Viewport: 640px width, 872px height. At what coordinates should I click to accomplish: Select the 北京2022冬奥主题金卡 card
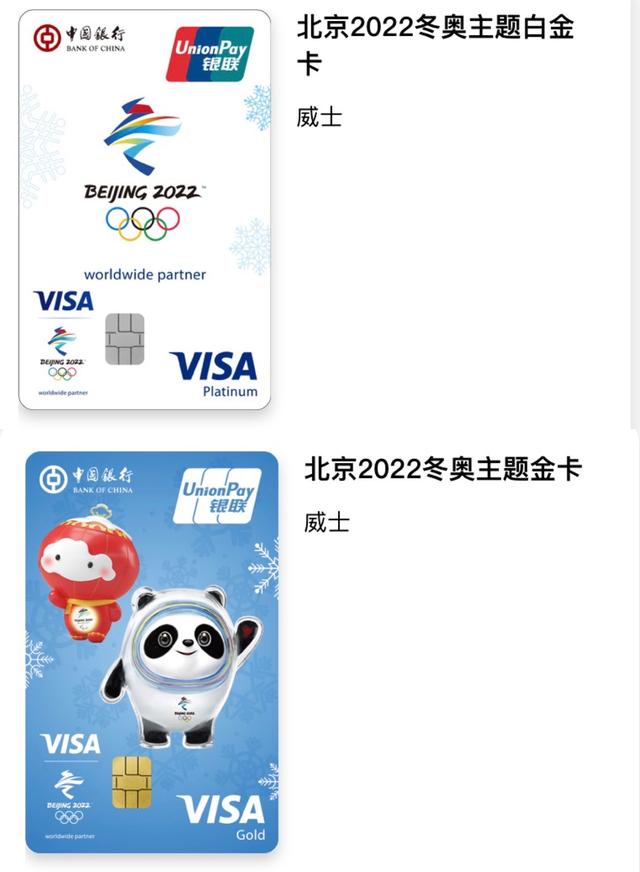[442, 470]
